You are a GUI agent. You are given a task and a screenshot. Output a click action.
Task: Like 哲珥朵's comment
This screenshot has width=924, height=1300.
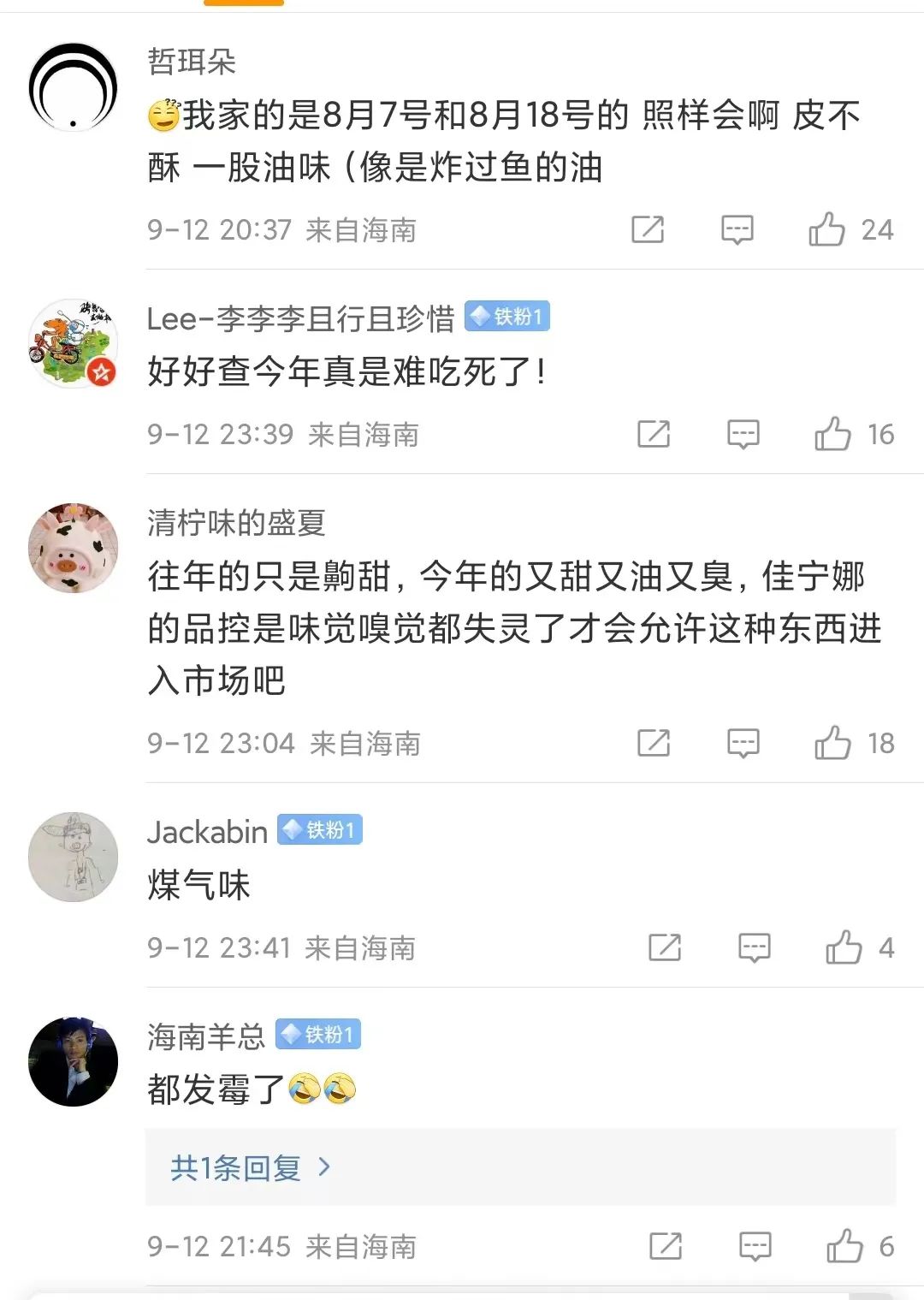(827, 229)
